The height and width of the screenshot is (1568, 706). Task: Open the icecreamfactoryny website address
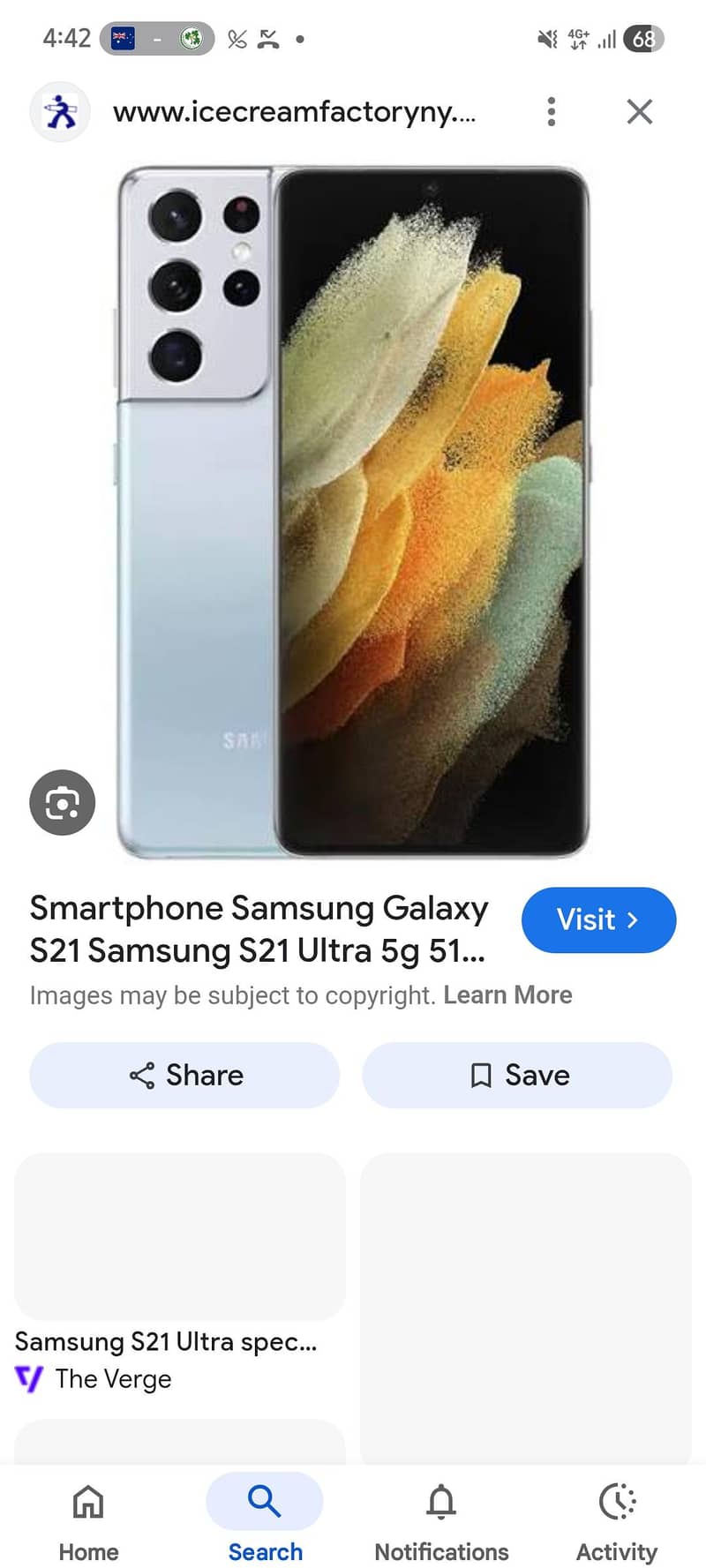coord(294,112)
